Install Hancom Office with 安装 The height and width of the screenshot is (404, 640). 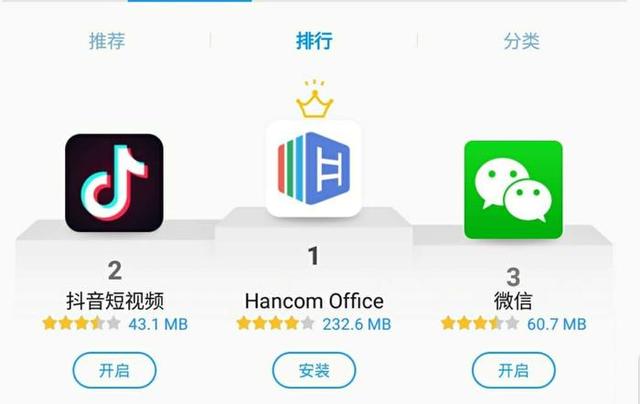[314, 370]
